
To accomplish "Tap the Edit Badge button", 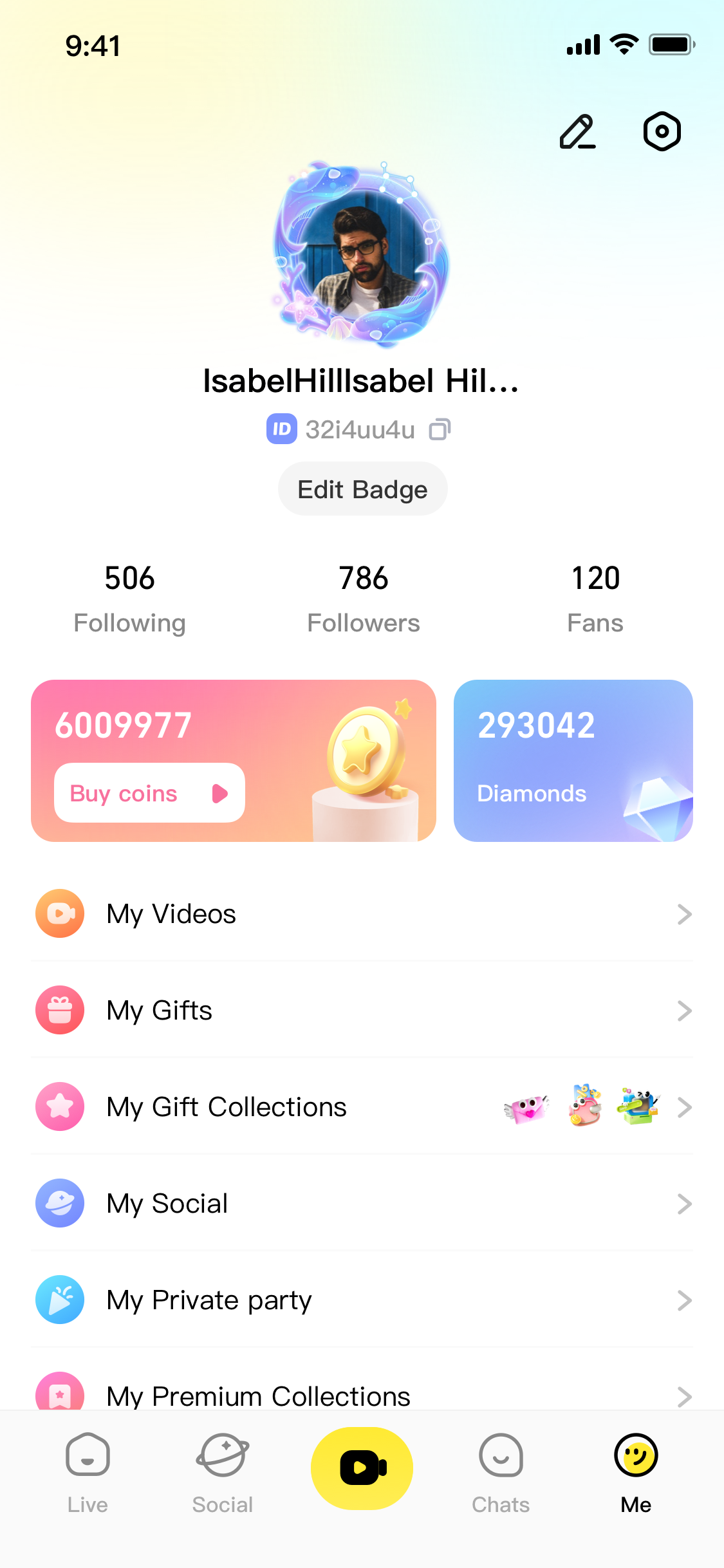I will [x=362, y=489].
